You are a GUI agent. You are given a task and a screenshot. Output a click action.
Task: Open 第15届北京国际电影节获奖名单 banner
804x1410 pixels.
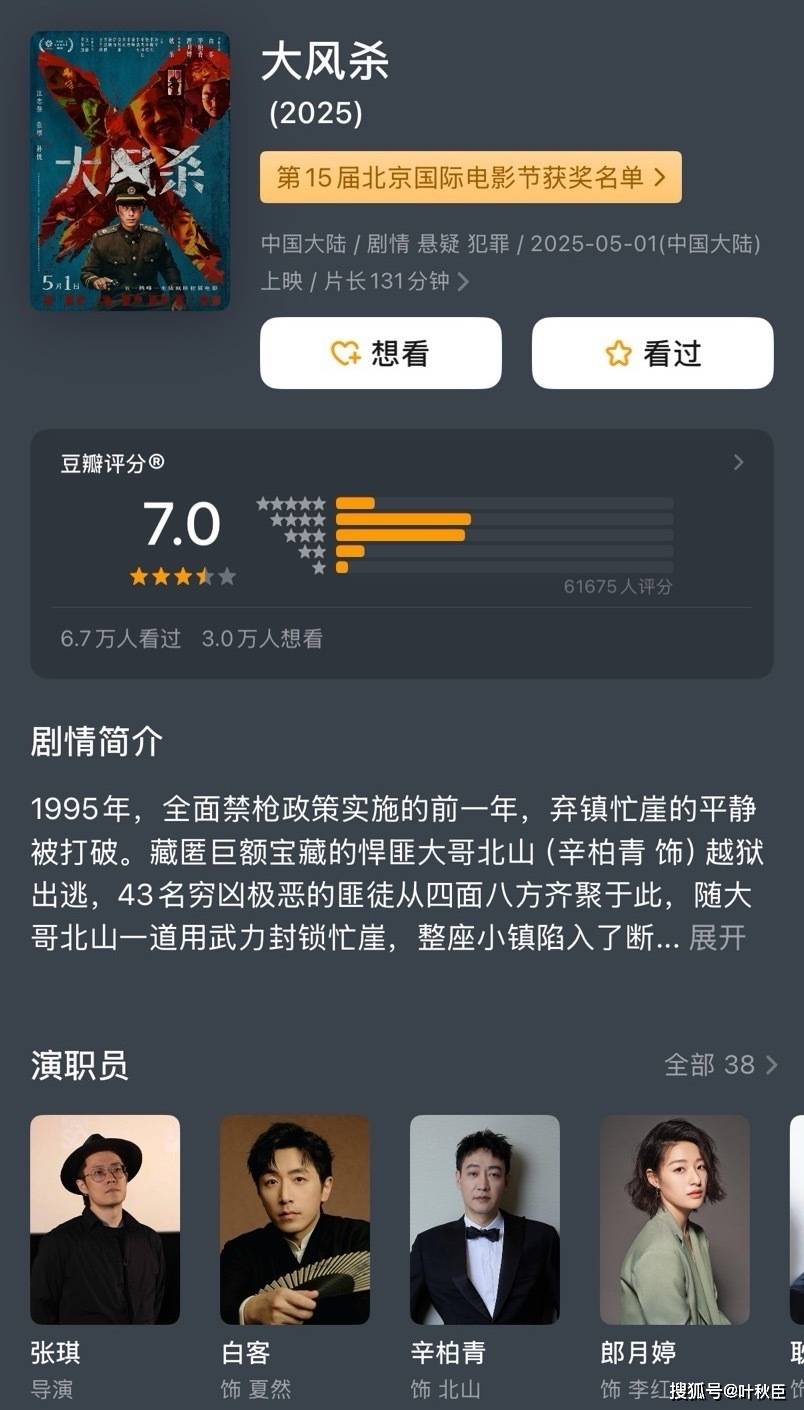(x=470, y=178)
